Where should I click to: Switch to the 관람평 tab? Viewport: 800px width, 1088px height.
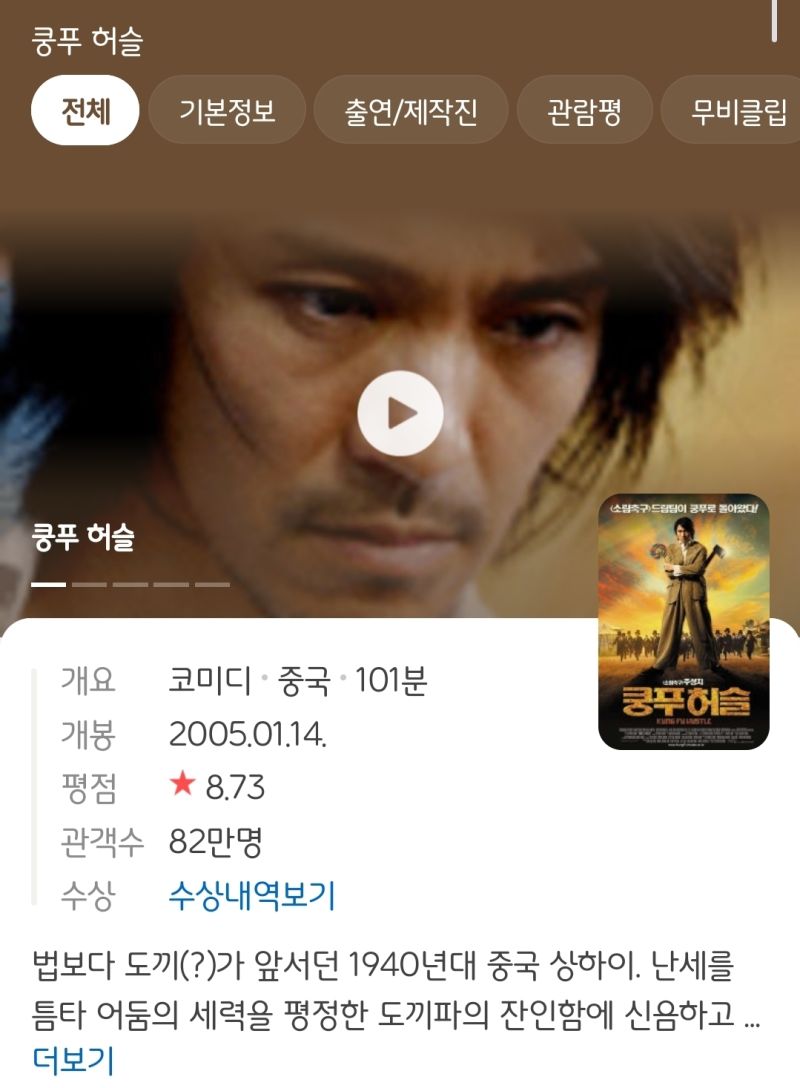tap(585, 110)
